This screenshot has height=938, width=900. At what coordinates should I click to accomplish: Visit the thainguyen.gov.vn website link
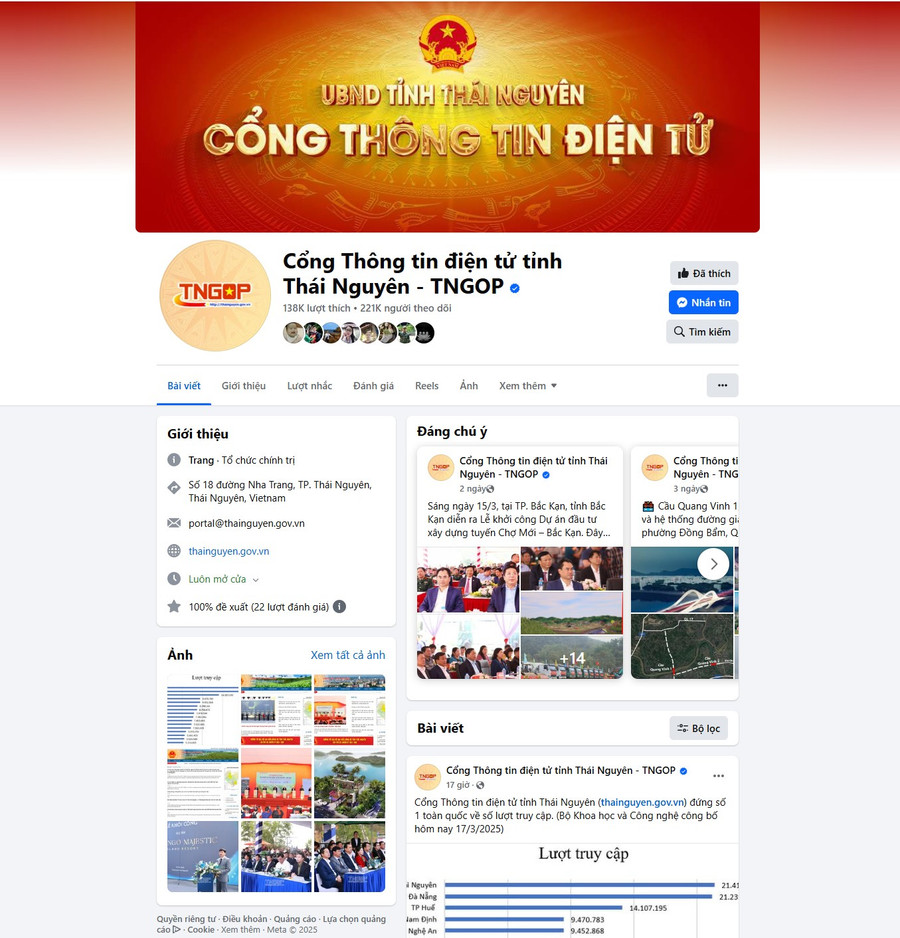(x=229, y=551)
